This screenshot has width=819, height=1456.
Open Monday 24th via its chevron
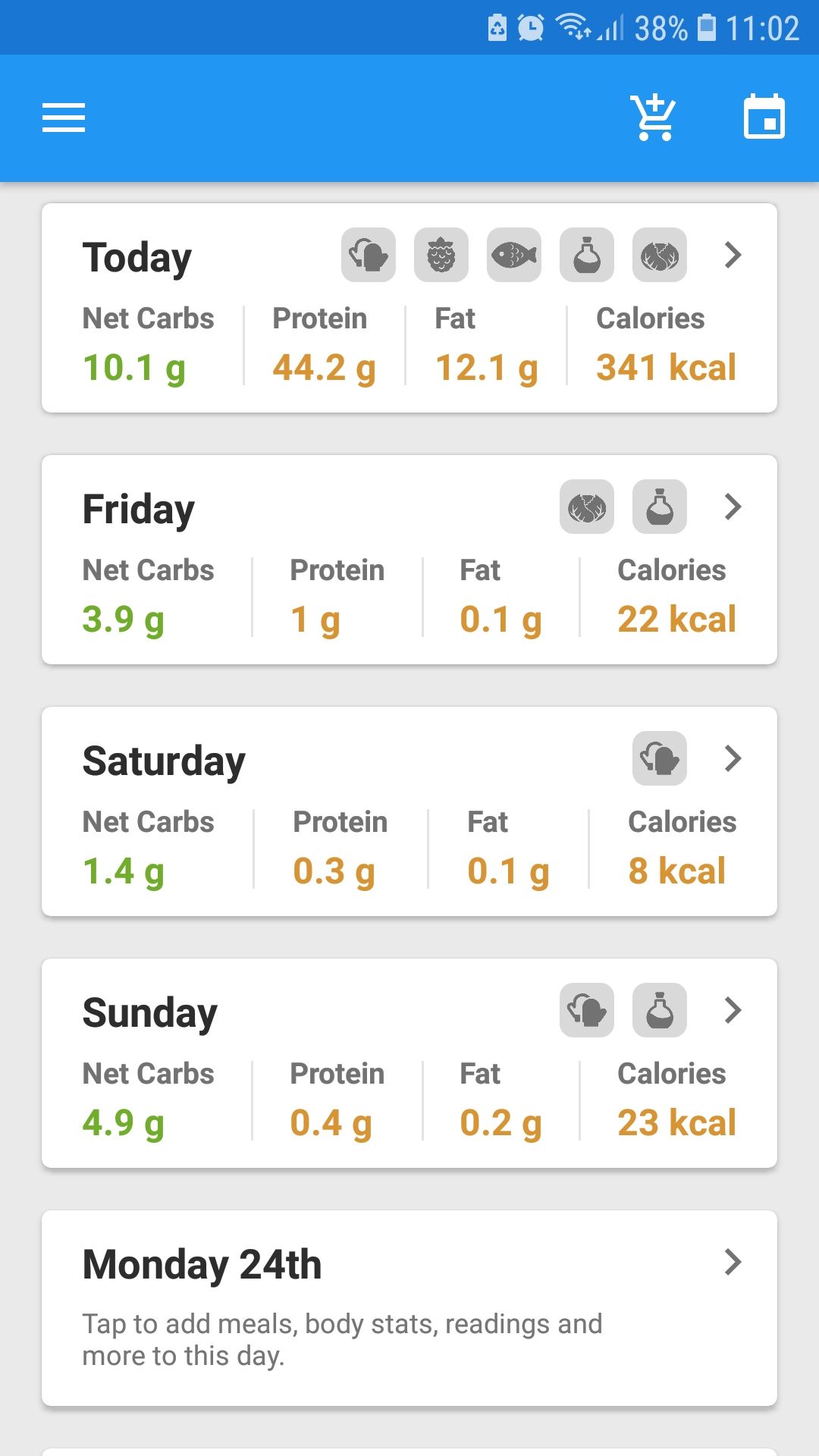click(733, 1263)
